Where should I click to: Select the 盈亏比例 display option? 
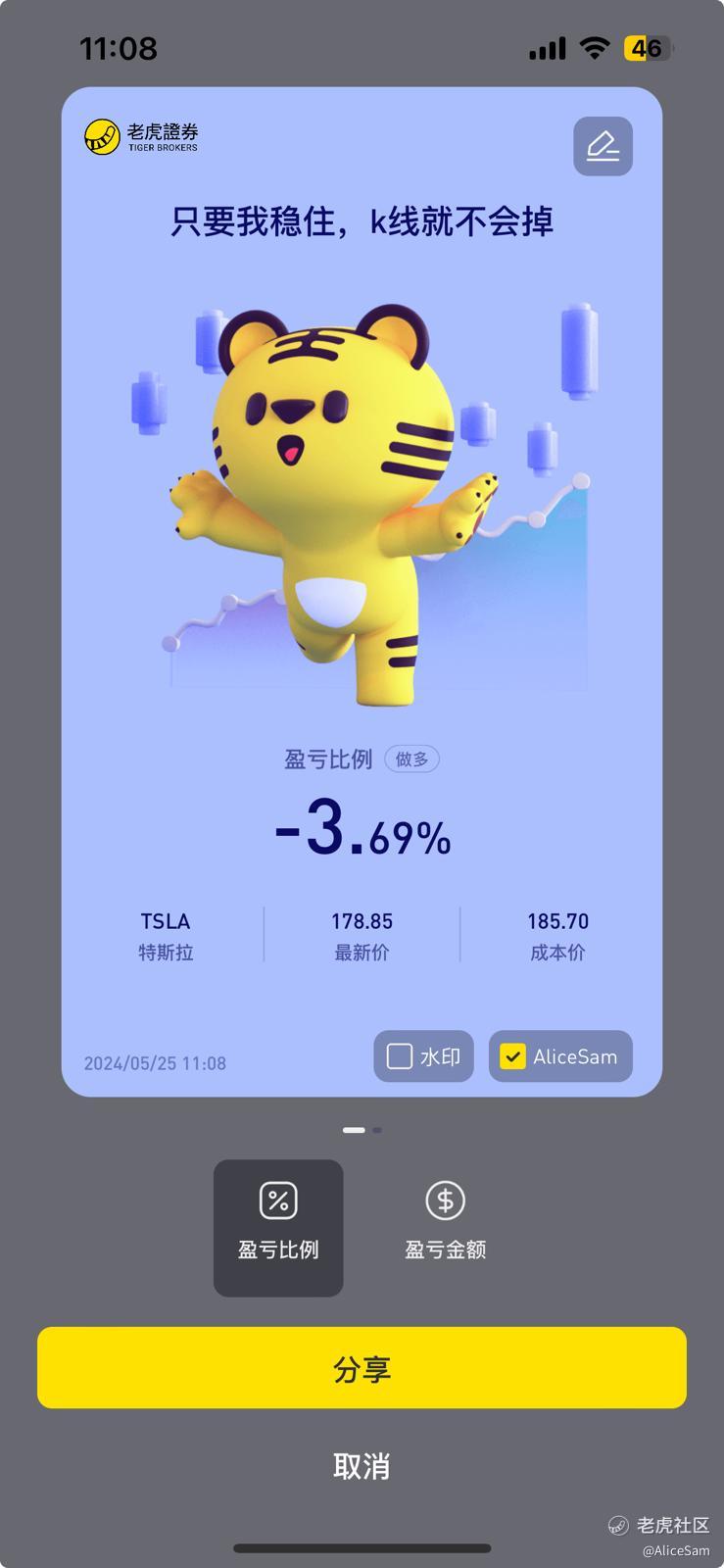[278, 1228]
